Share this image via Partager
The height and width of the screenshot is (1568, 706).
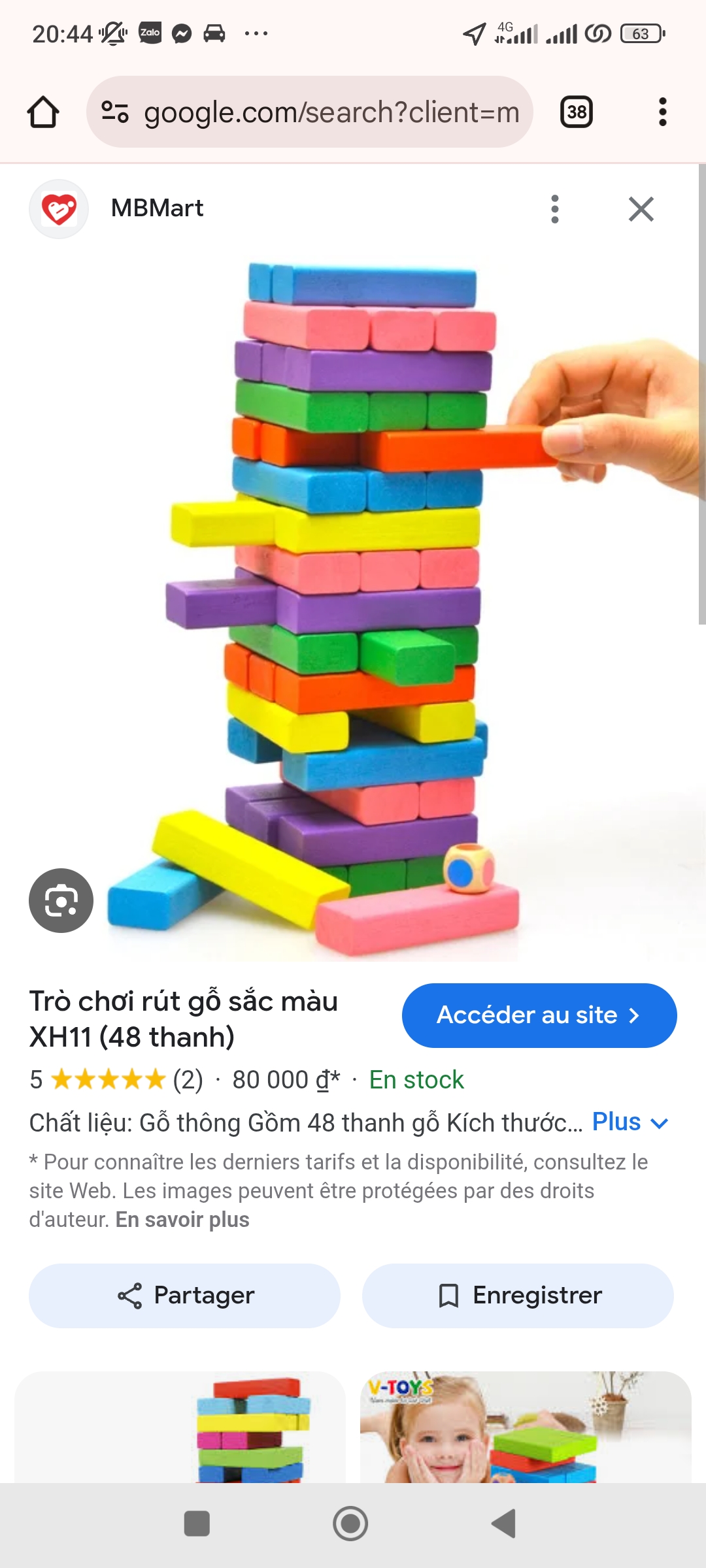pos(185,1296)
